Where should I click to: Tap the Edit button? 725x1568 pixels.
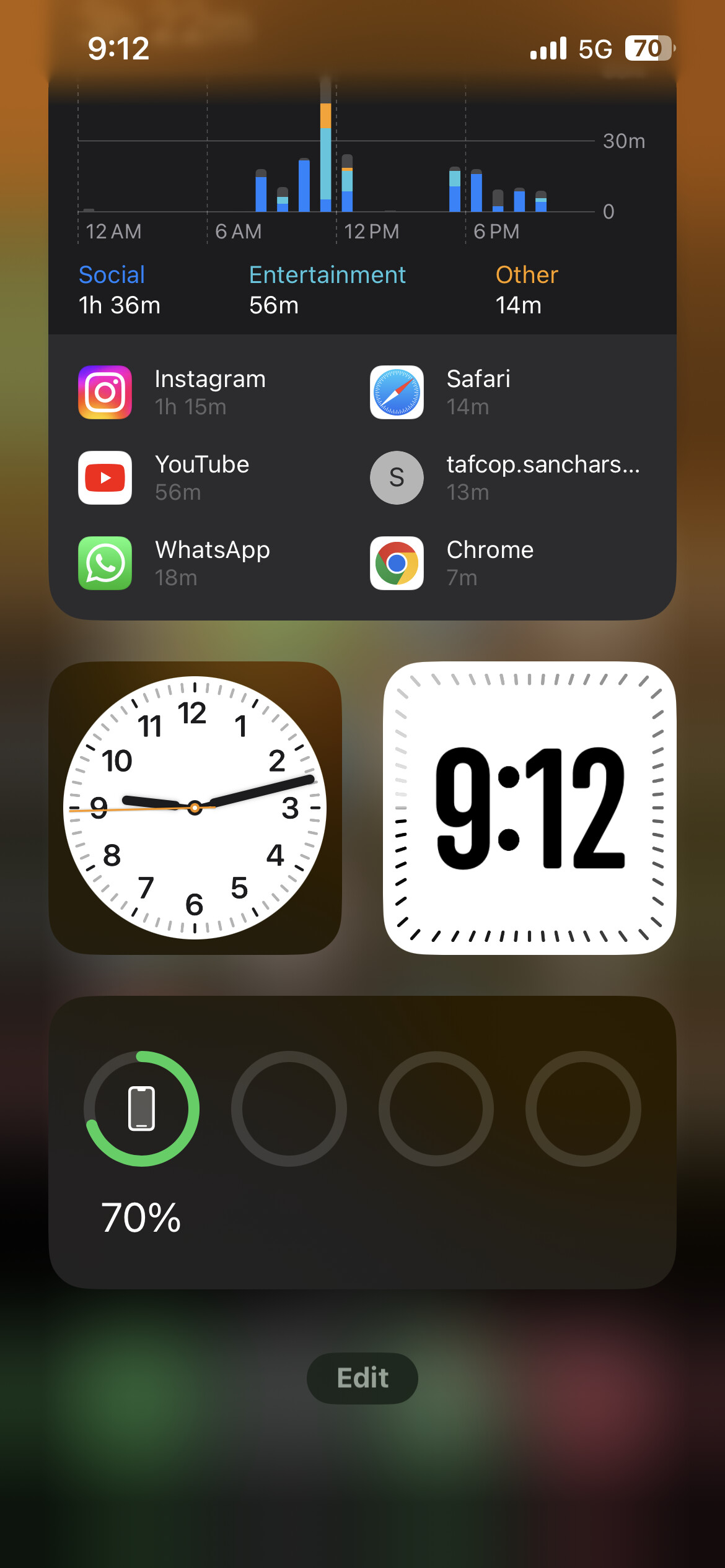(x=362, y=1378)
